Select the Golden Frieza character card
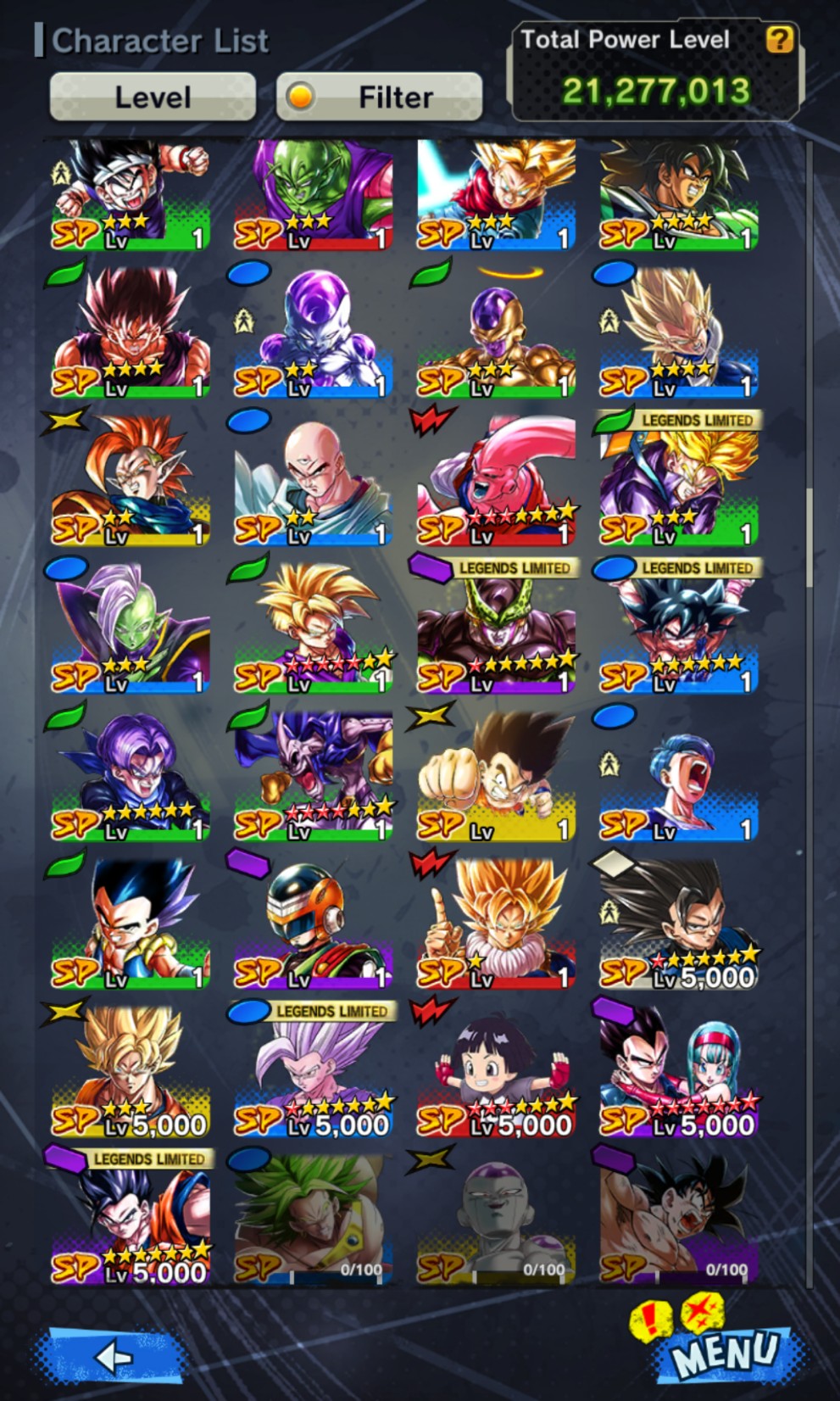Viewport: 840px width, 1401px height. tap(496, 331)
